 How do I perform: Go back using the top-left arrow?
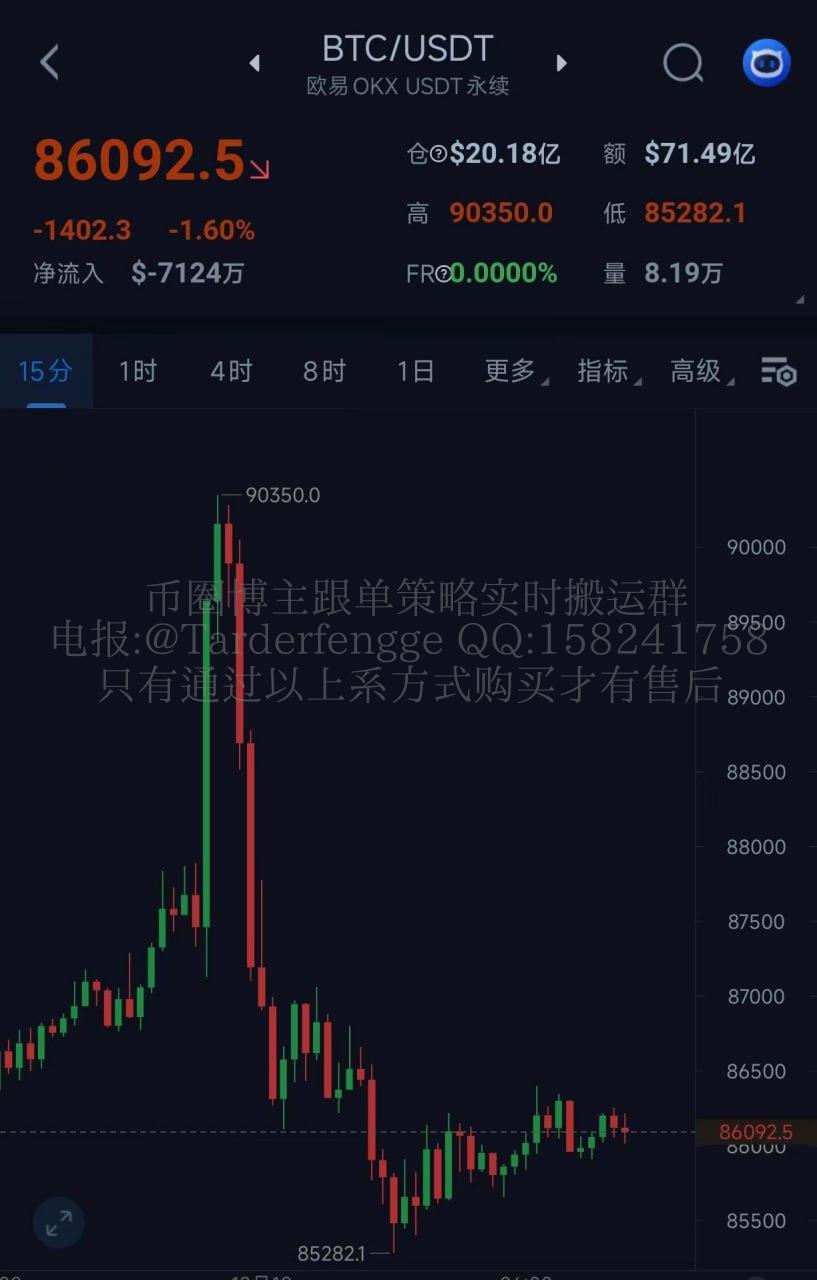[49, 62]
